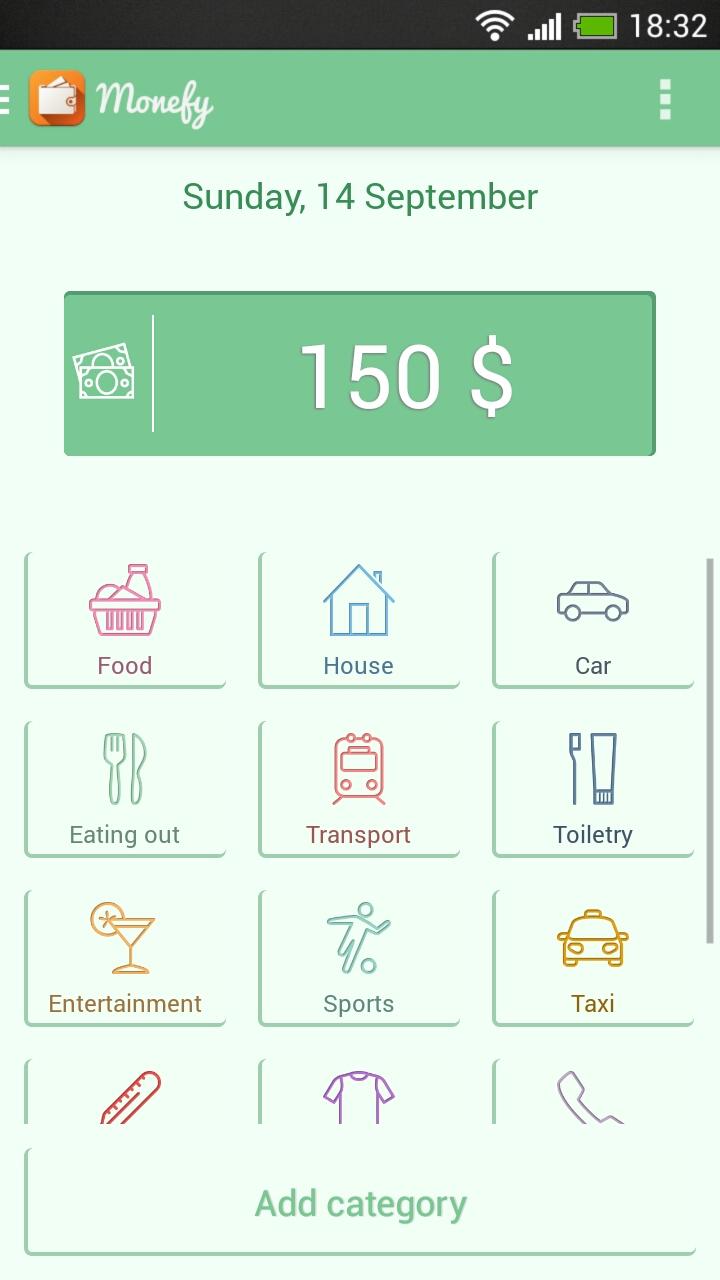Tap the Add category button
Screen dimensions: 720x1280
pyautogui.click(x=360, y=1203)
